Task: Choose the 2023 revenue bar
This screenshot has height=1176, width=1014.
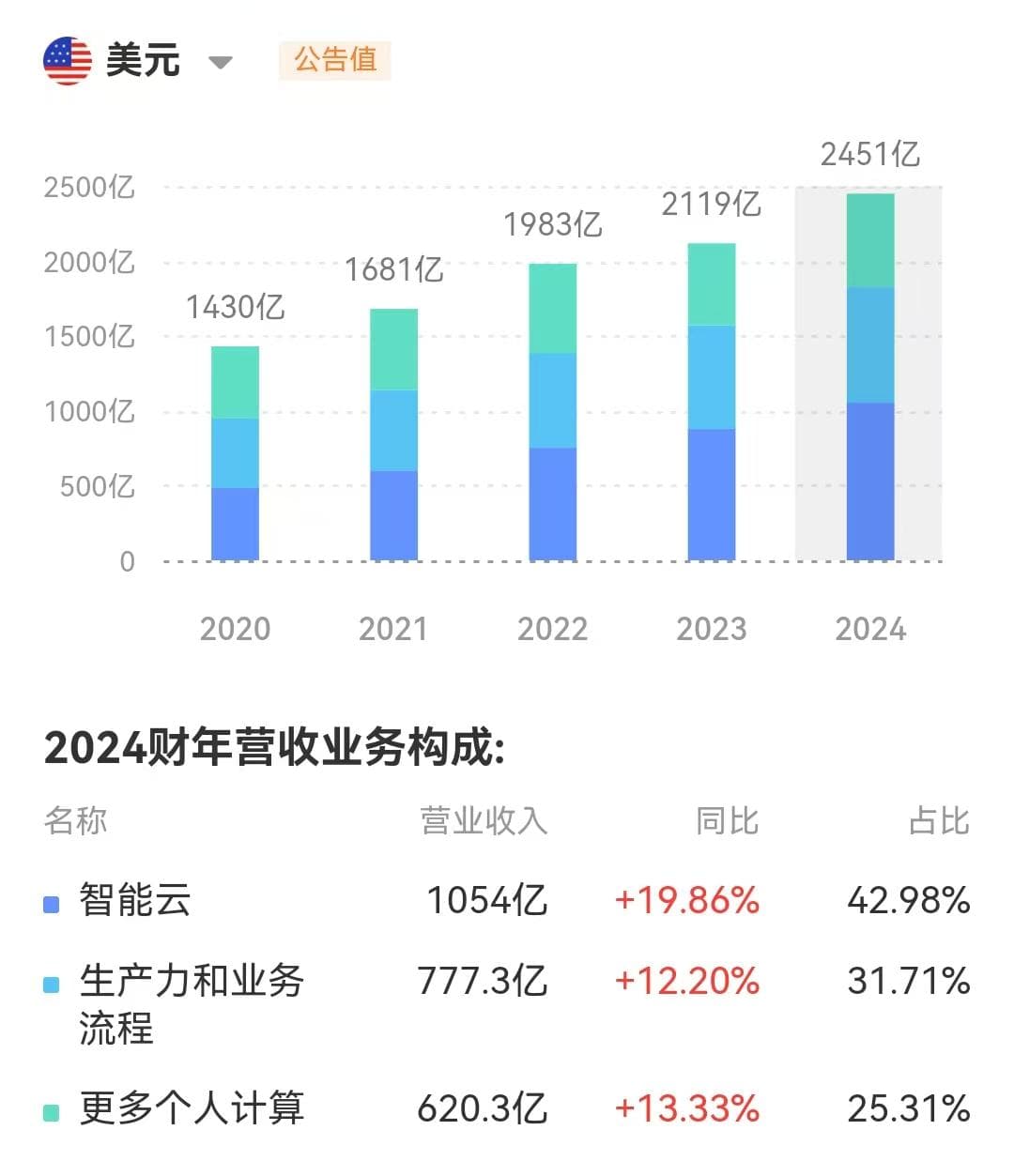Action: pyautogui.click(x=711, y=402)
